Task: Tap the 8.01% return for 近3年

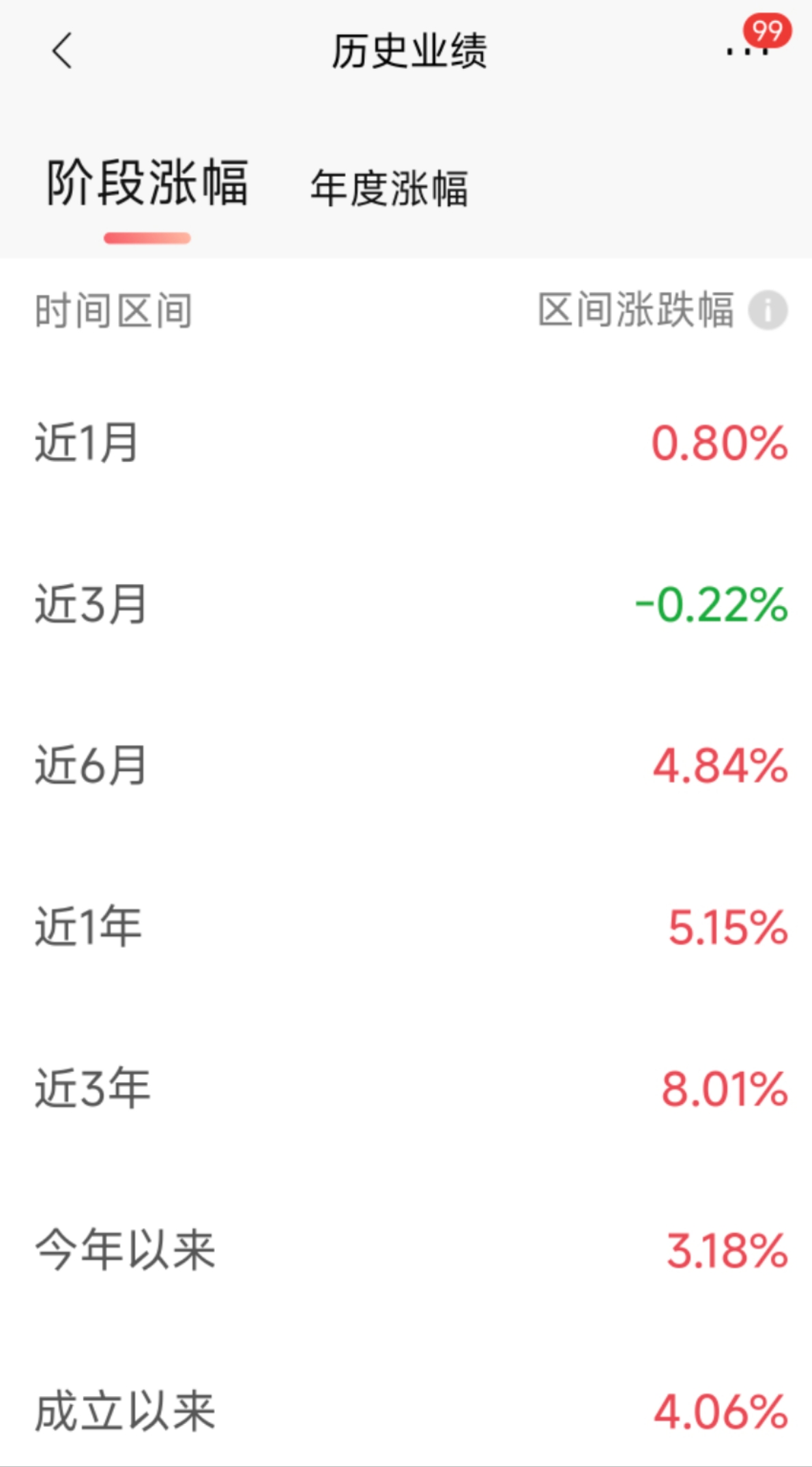Action: point(716,1089)
